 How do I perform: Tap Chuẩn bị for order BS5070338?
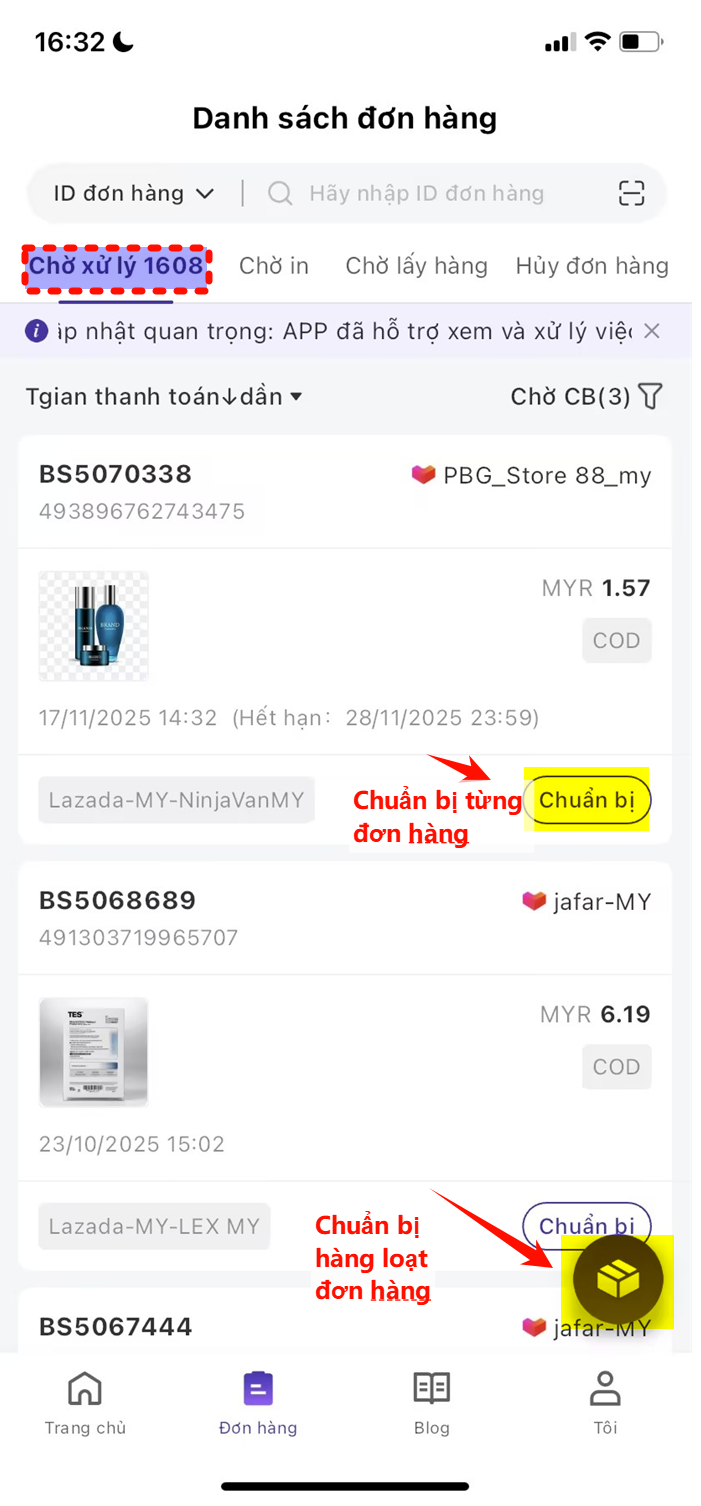point(587,801)
